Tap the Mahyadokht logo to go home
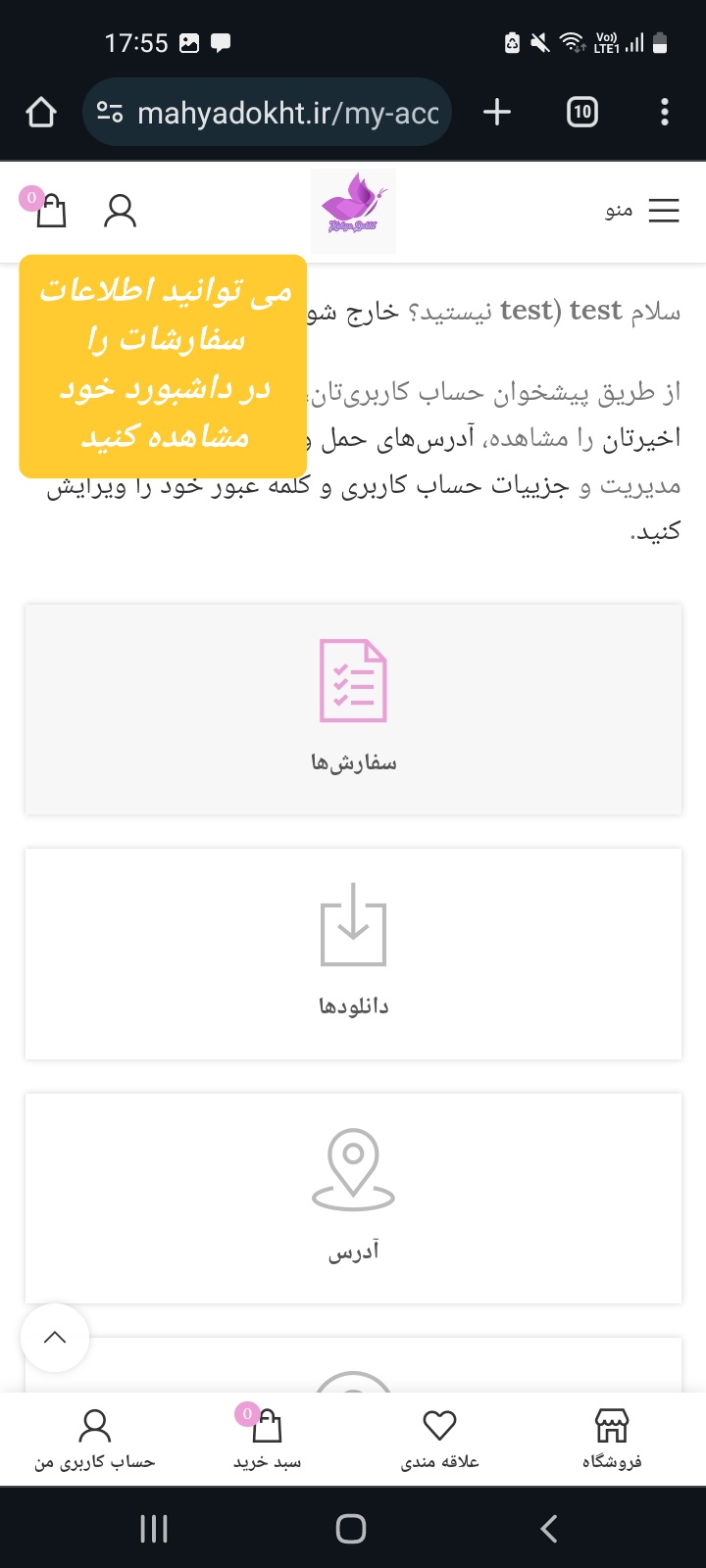The image size is (706, 1568). [x=353, y=211]
